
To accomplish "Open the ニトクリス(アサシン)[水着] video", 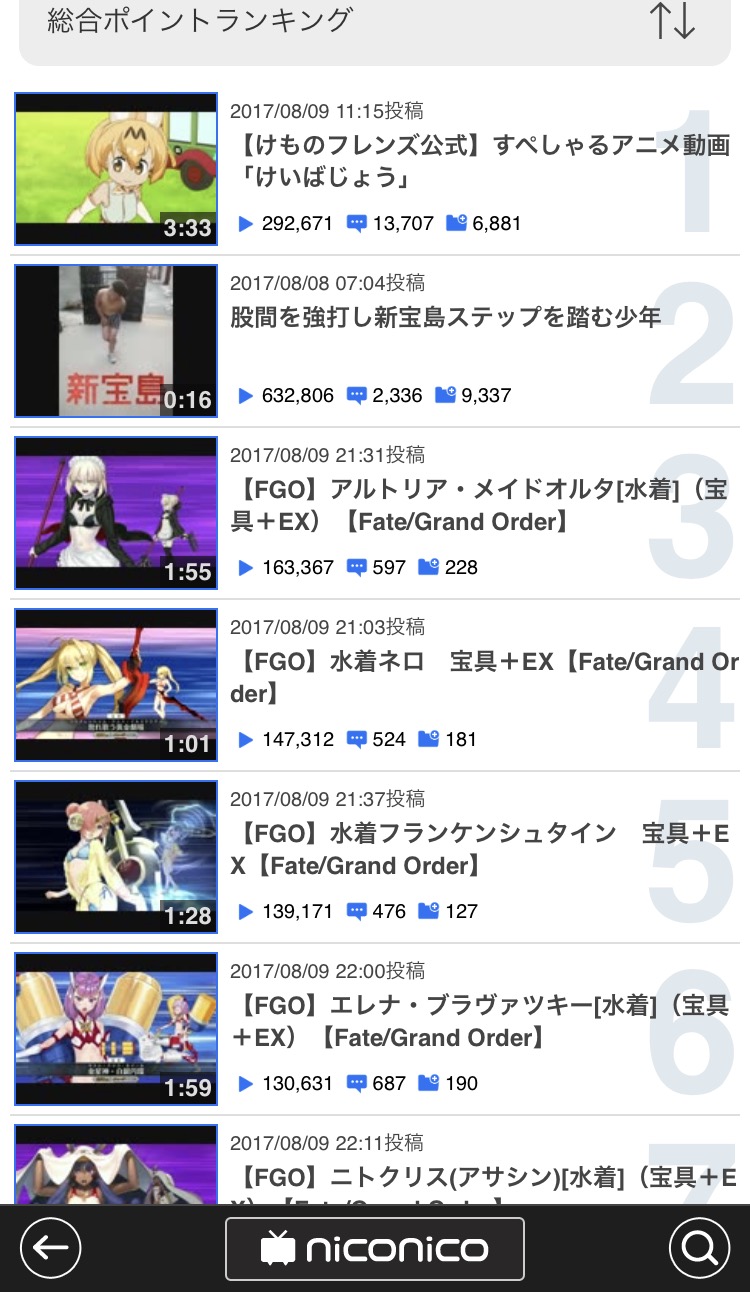I will 480,1175.
